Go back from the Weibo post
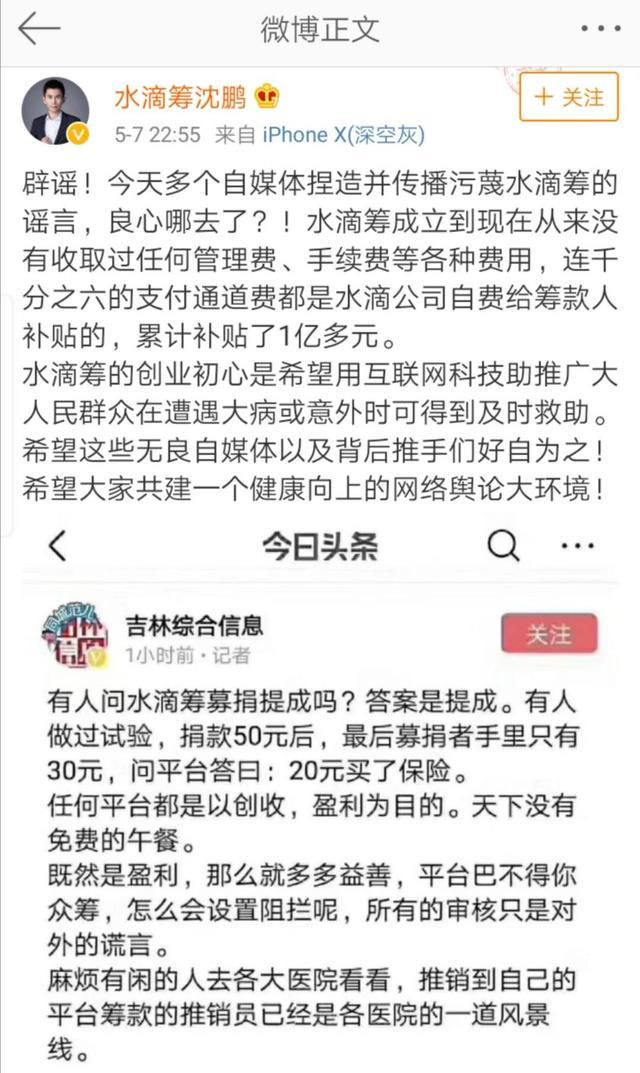 (x=39, y=29)
